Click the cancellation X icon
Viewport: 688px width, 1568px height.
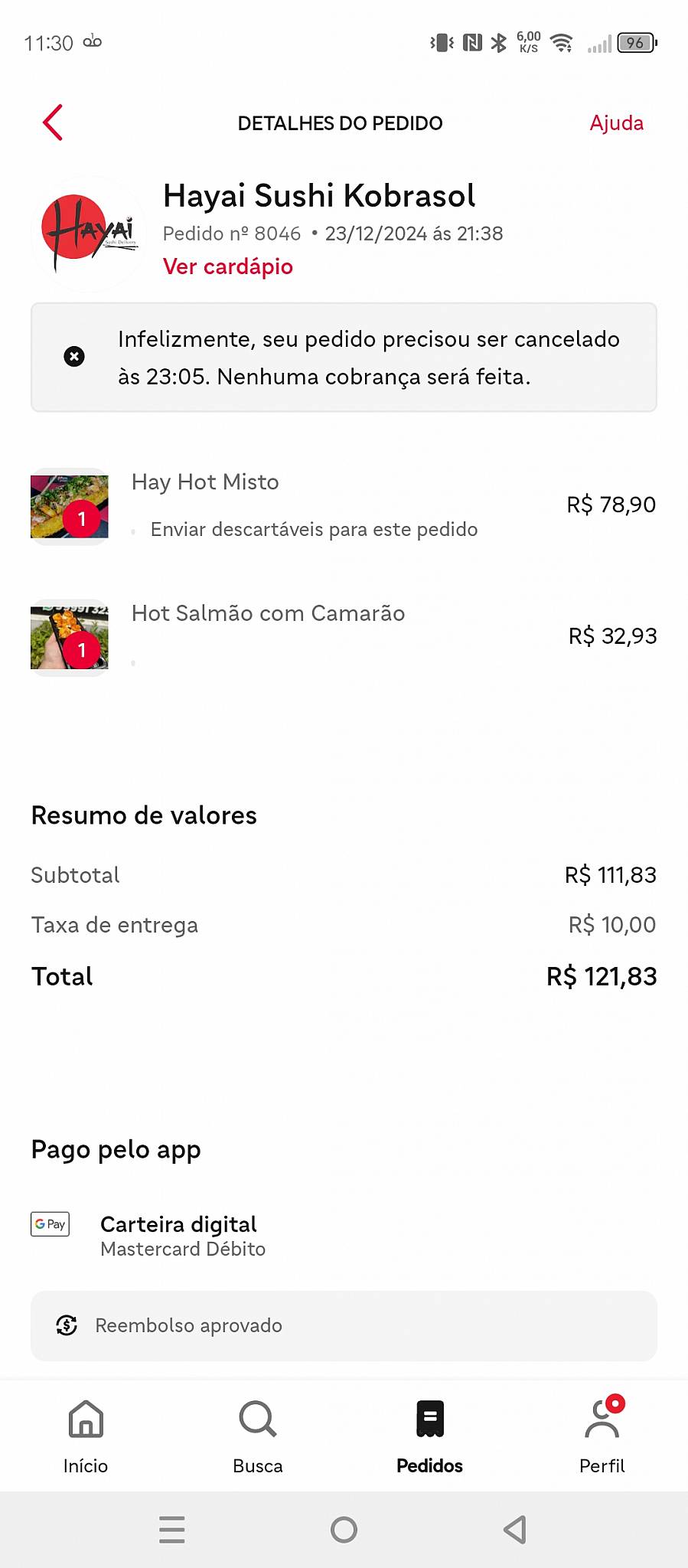(x=73, y=356)
